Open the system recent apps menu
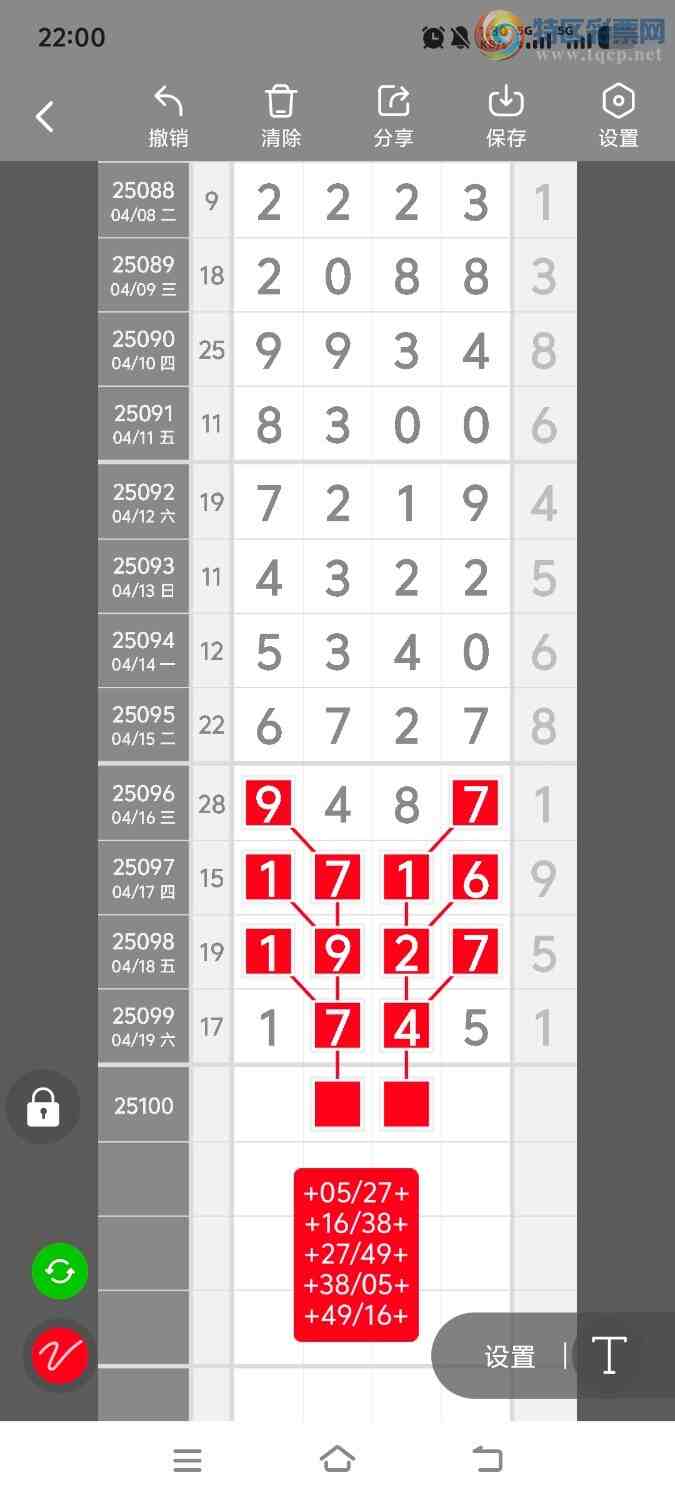The width and height of the screenshot is (675, 1500). pos(187,1460)
